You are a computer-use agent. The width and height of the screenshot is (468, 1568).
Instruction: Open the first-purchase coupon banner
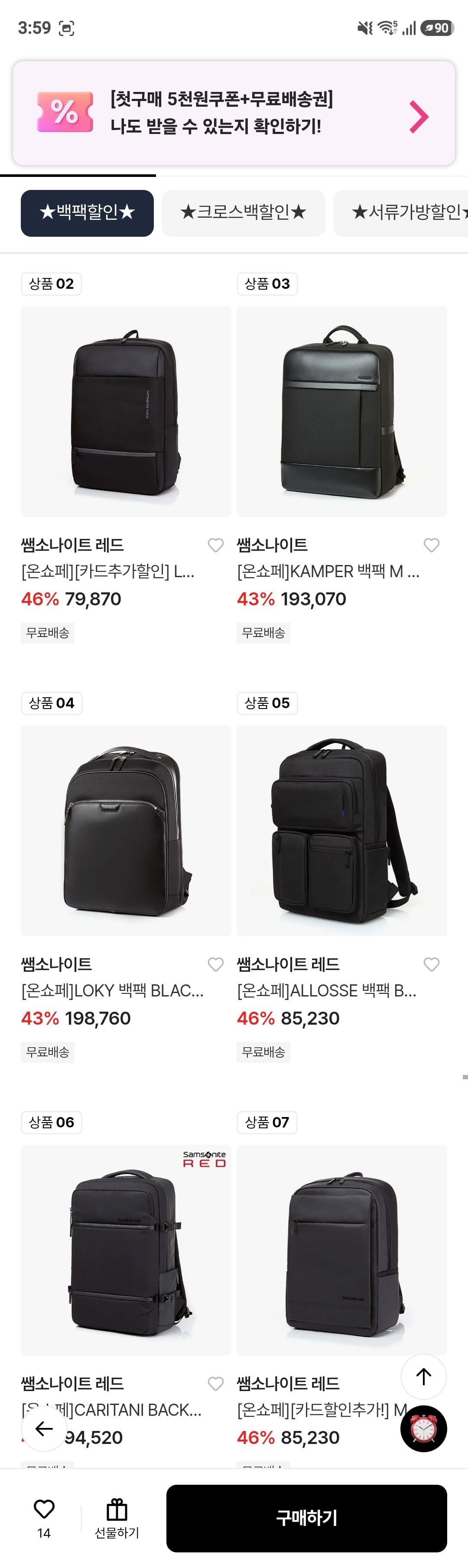(x=234, y=113)
